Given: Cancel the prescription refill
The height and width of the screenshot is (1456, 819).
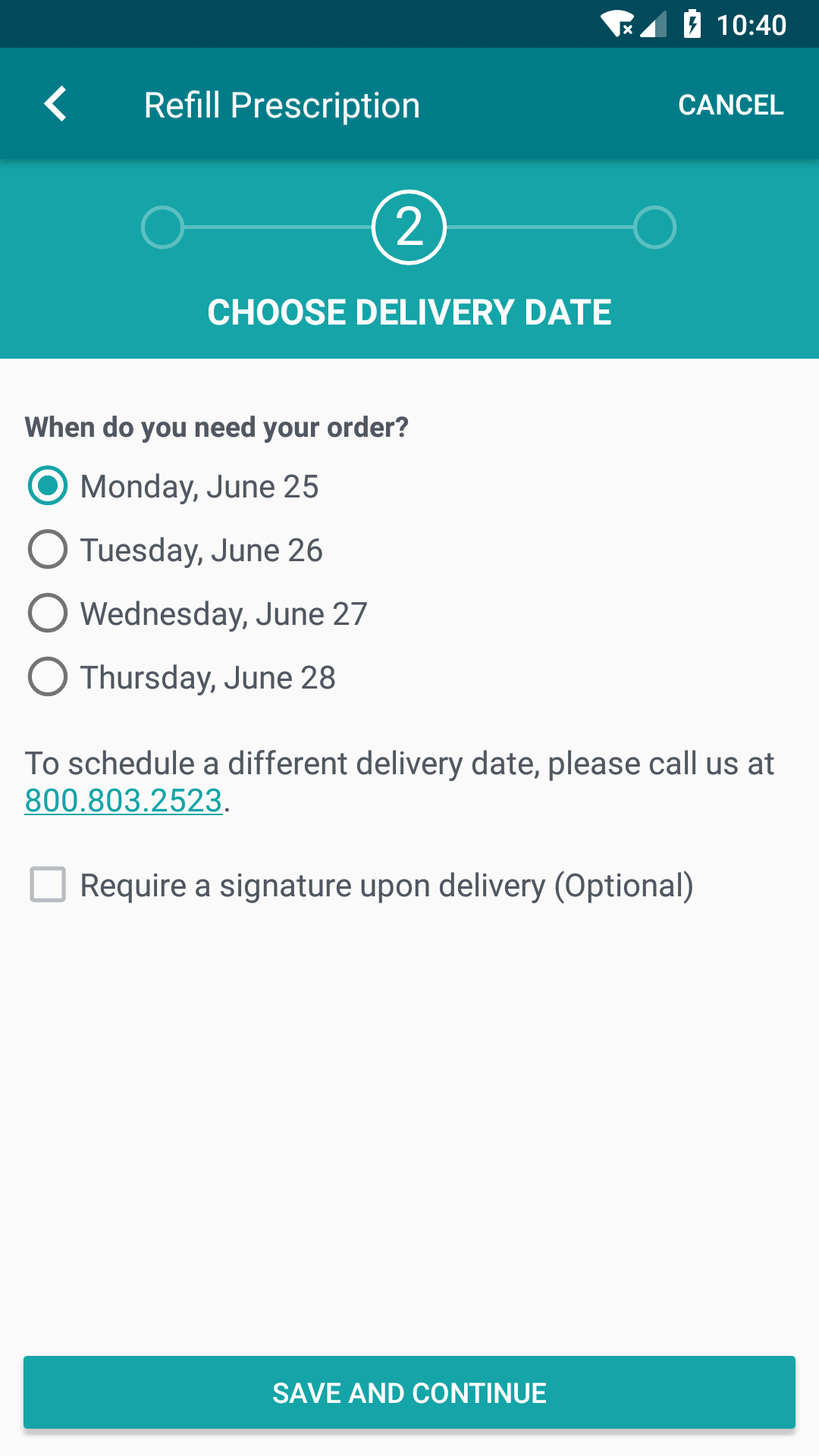Looking at the screenshot, I should point(730,105).
